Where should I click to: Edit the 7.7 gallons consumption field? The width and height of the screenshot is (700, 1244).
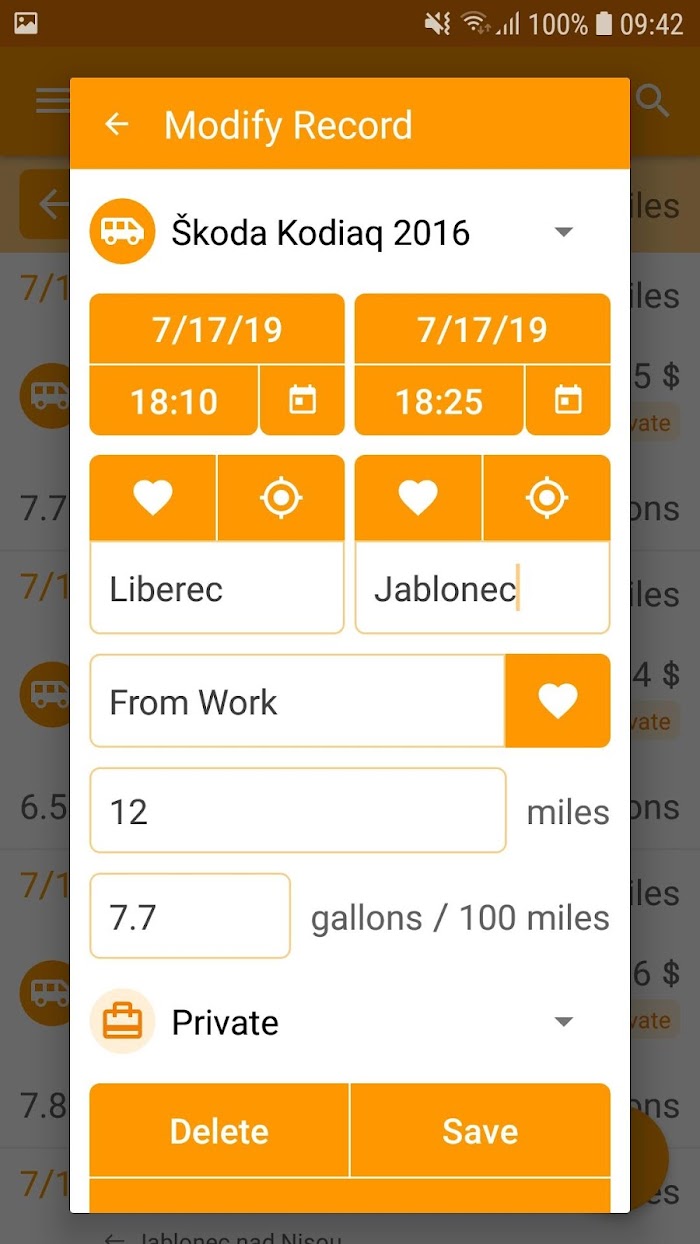pyautogui.click(x=190, y=917)
